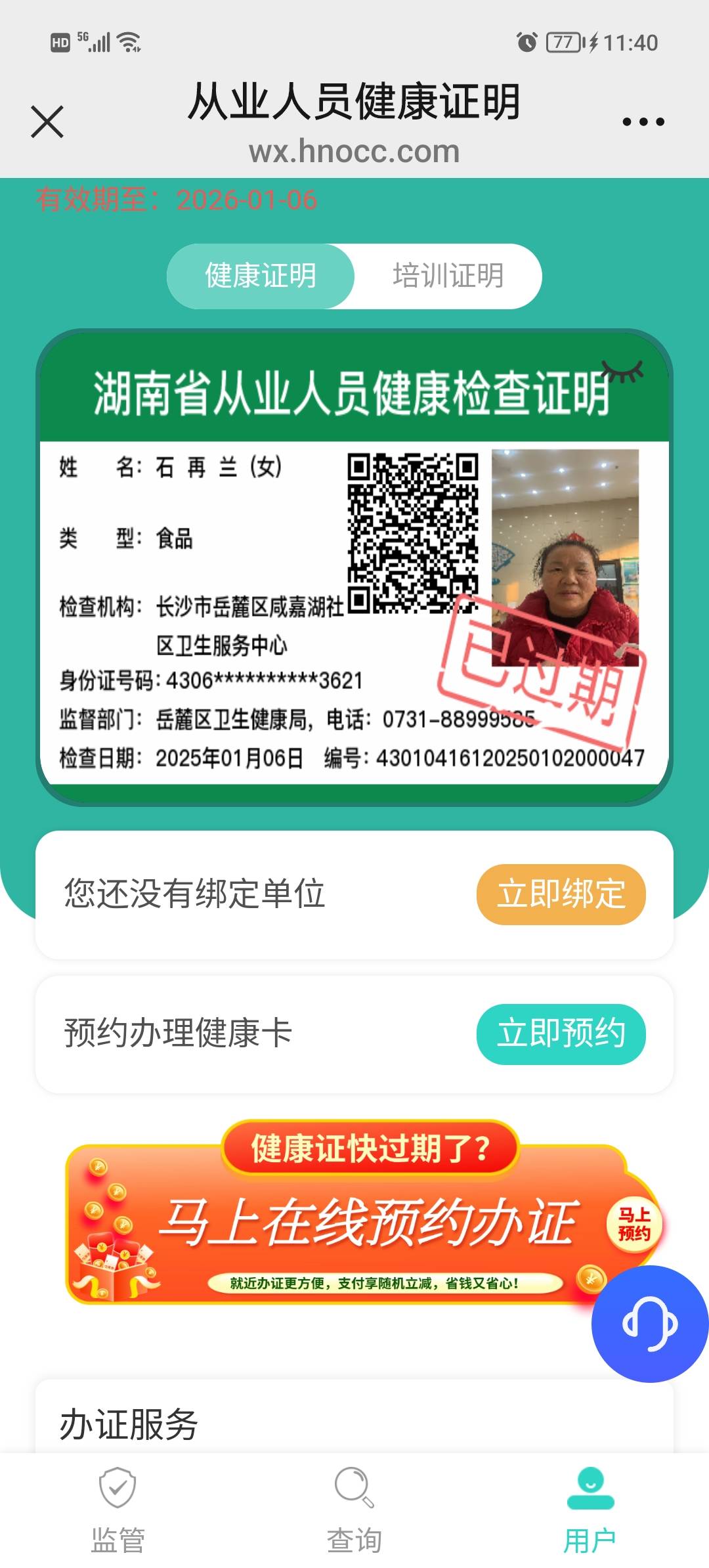The height and width of the screenshot is (1568, 709).
Task: Tap the eye icon on the certificate
Action: click(x=623, y=372)
